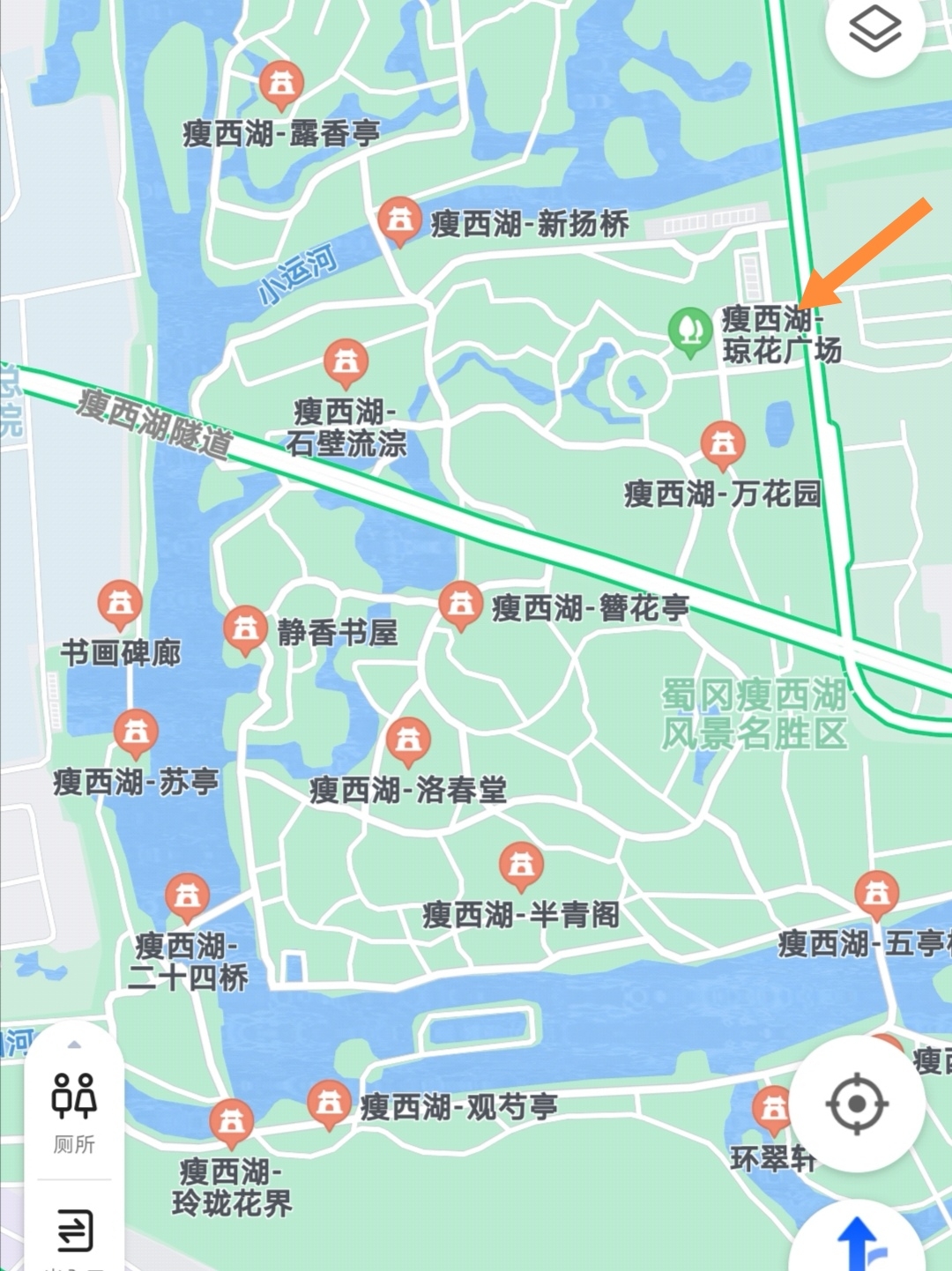This screenshot has width=952, height=1271.
Task: View the 瘦西湖-万花园 pin
Action: click(723, 444)
